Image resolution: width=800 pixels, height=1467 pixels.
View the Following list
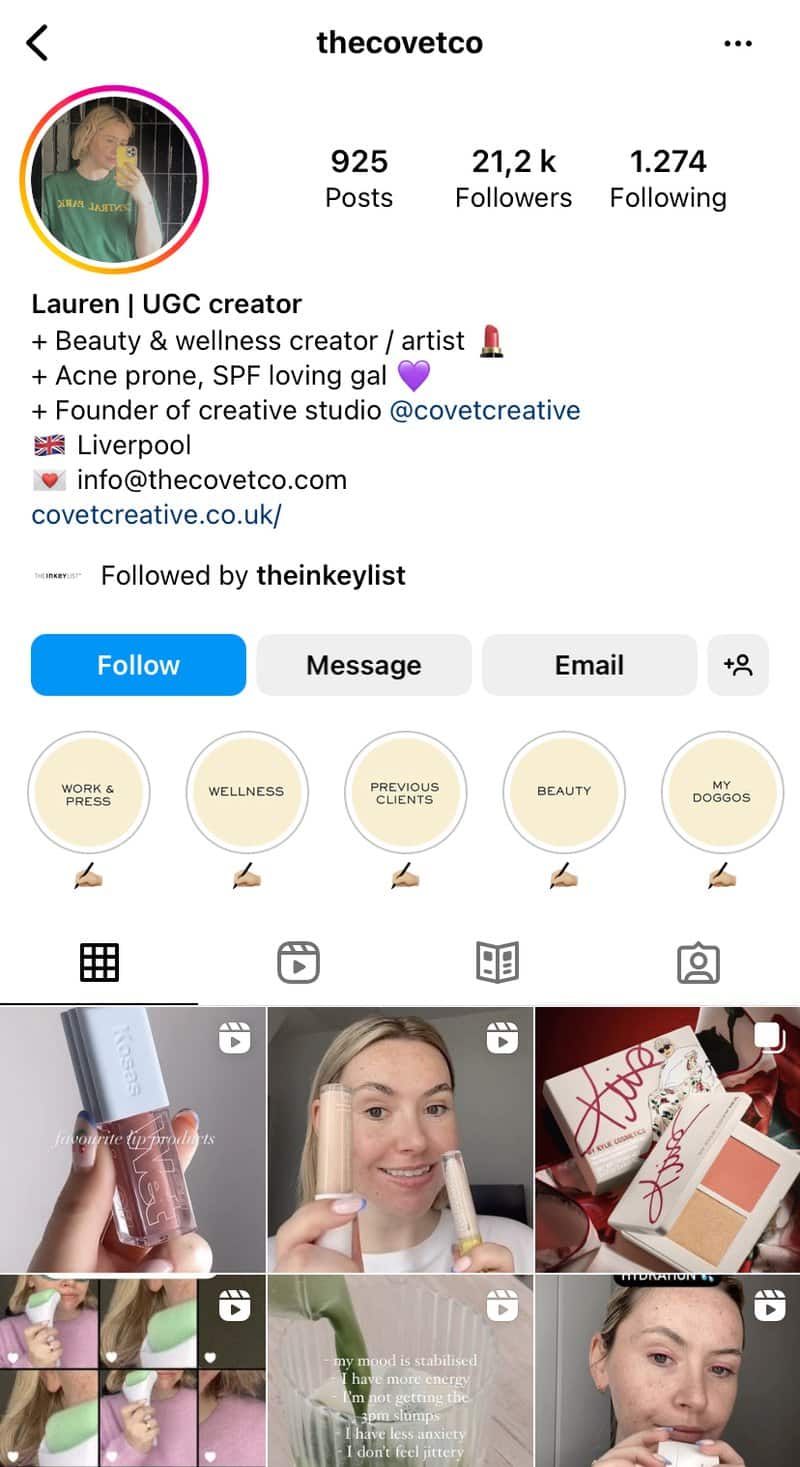coord(668,179)
